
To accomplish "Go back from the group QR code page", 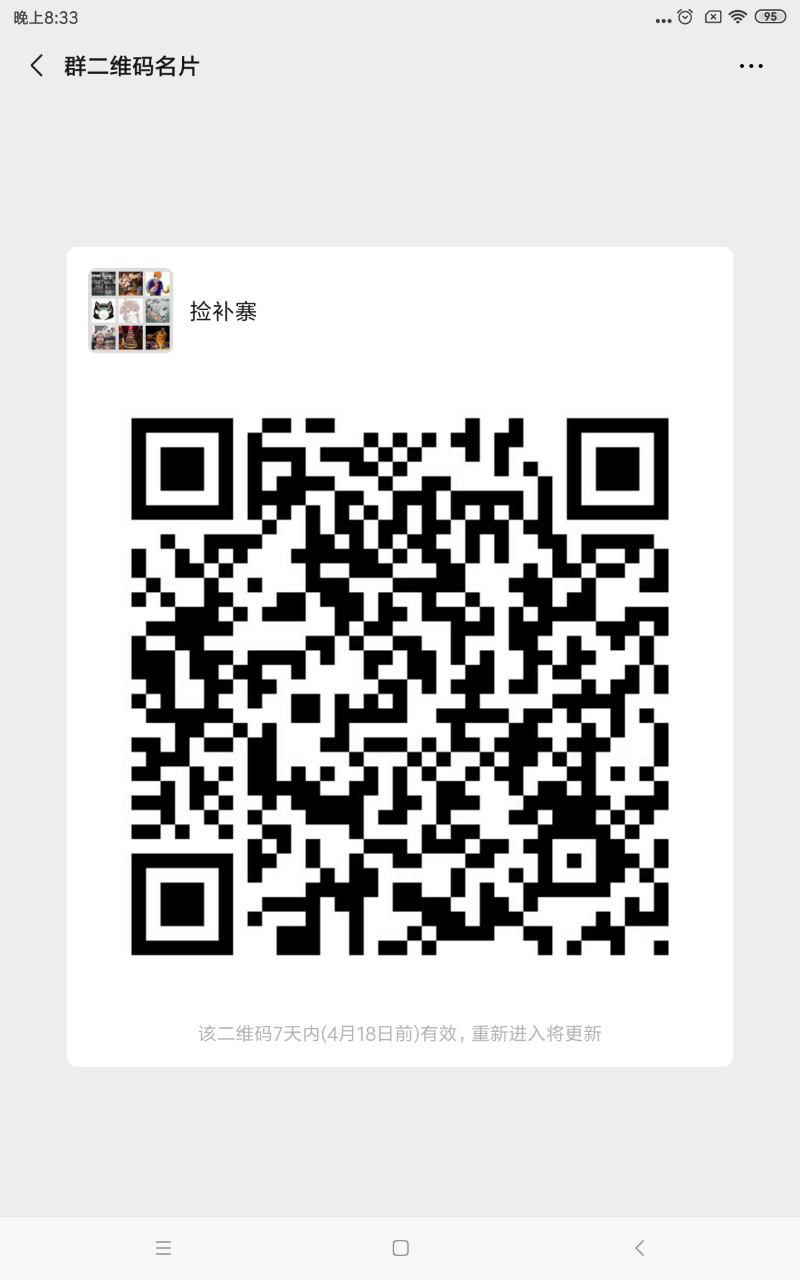I will click(37, 66).
